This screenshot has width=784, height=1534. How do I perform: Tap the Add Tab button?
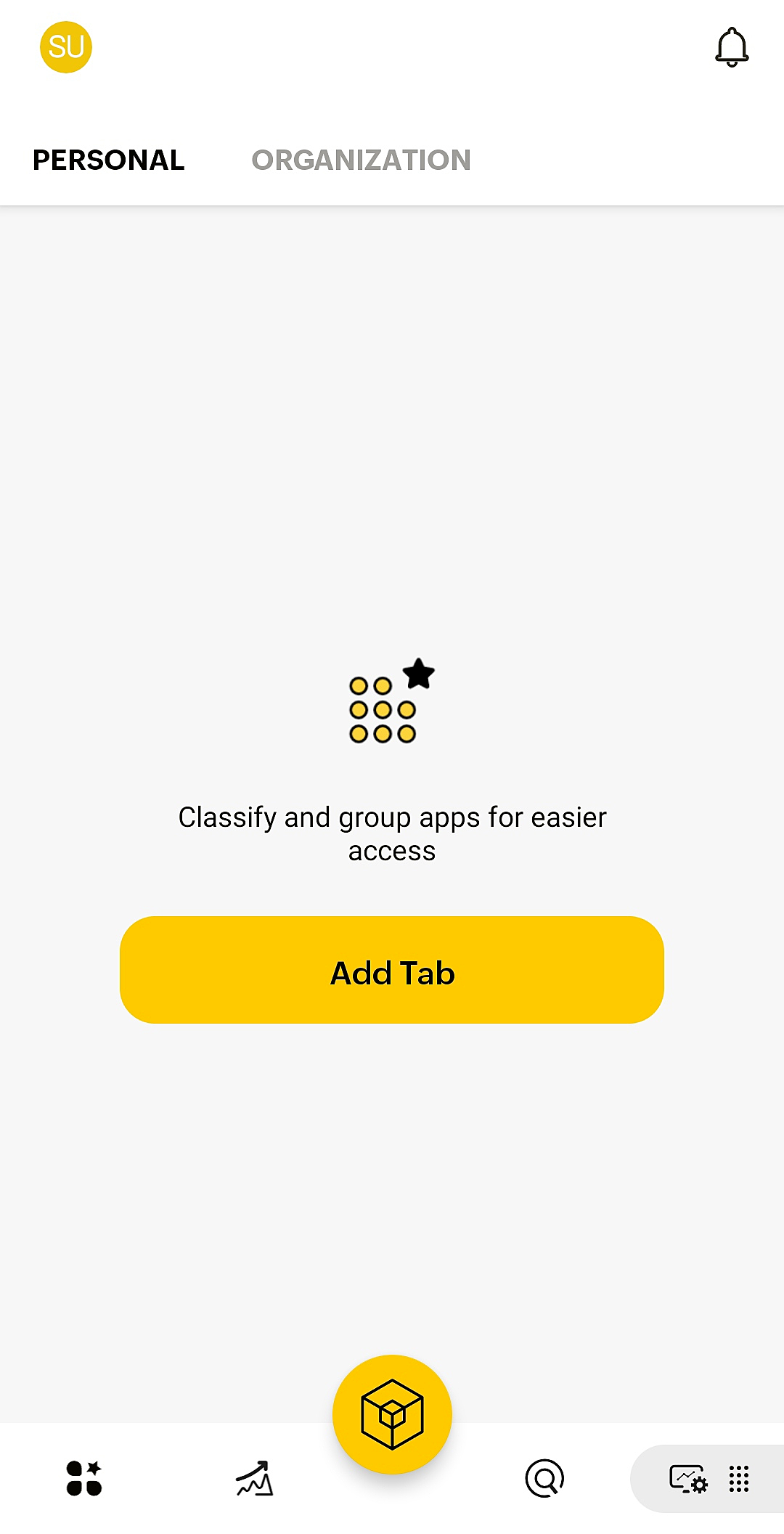click(x=392, y=970)
